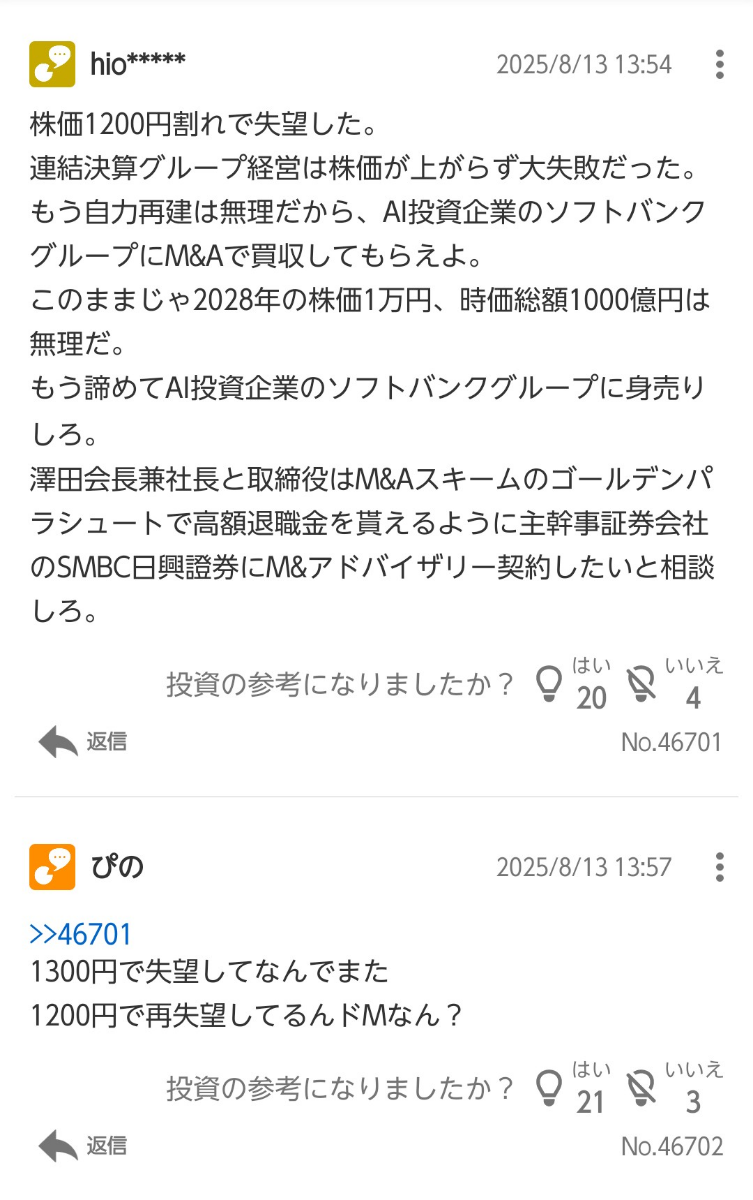Open overflow menu on hio***** post
Screen dimensions: 753x1200
pos(719,64)
